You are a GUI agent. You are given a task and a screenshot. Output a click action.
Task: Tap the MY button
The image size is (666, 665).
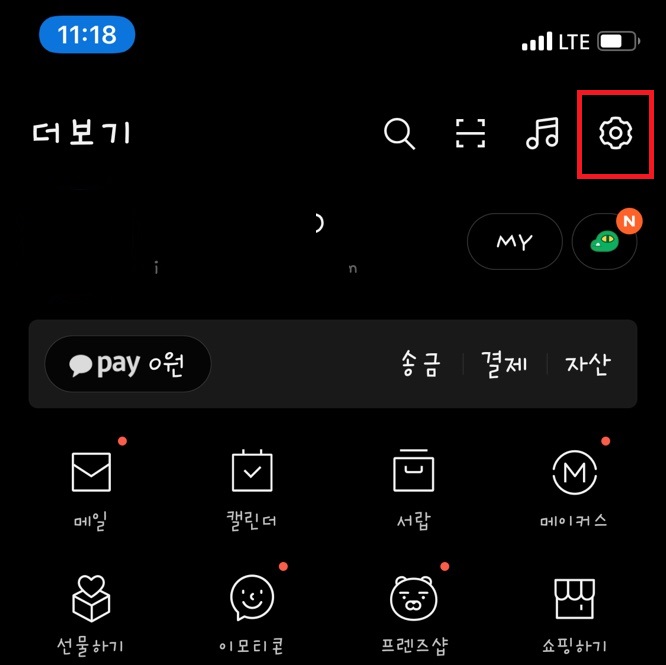(x=515, y=241)
